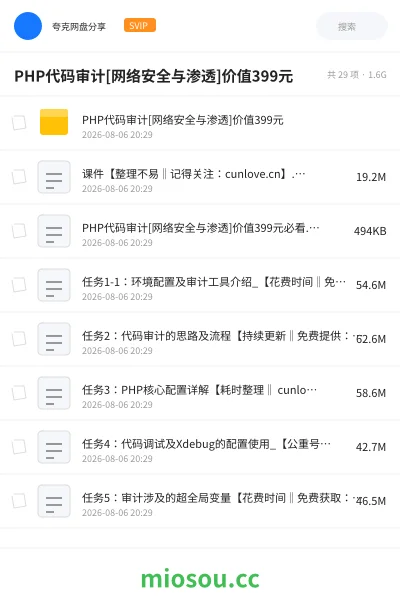Select the checkbox for 任务4
The image size is (400, 600).
pos(19,447)
